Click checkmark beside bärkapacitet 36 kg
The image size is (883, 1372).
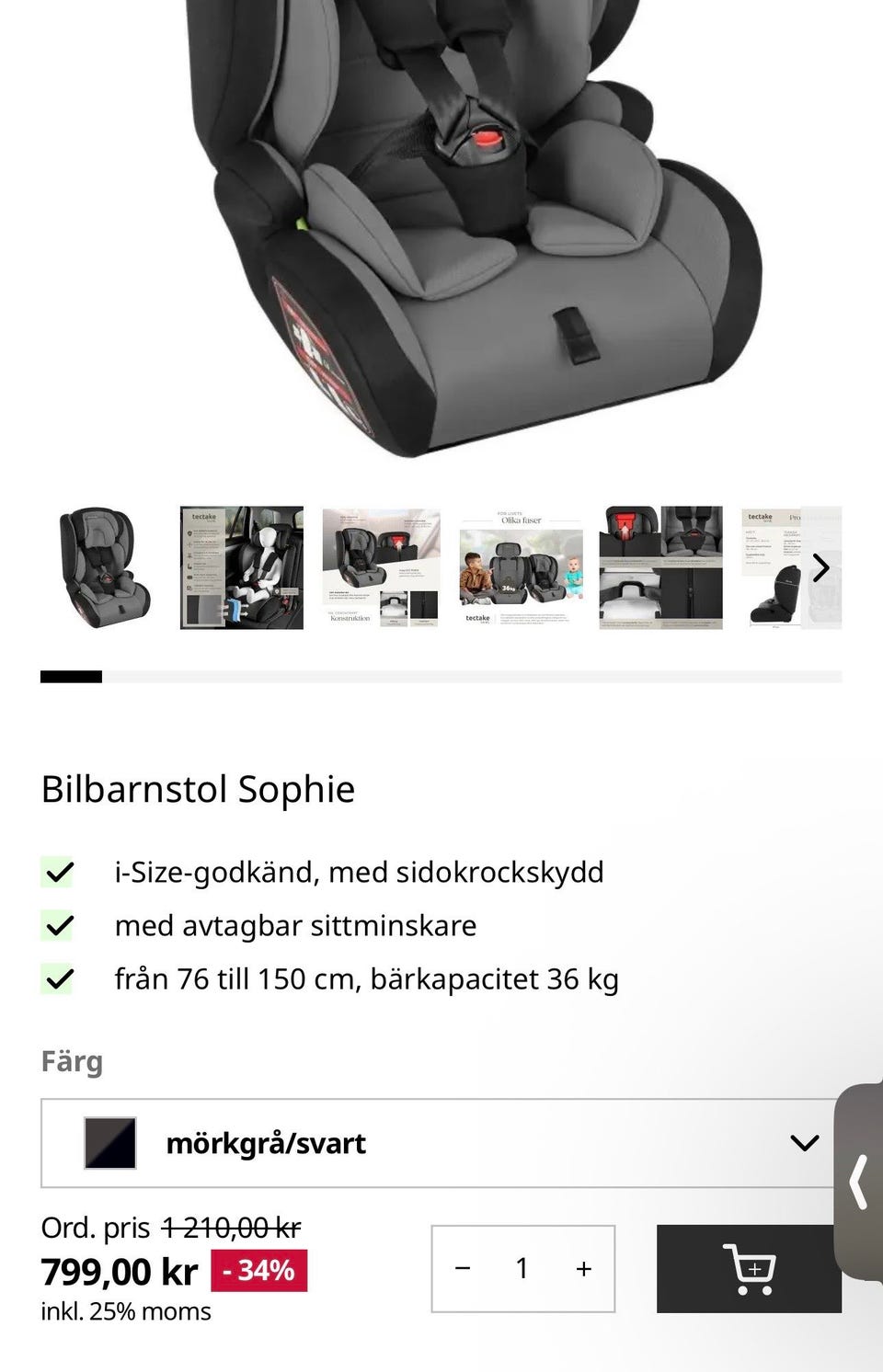[x=57, y=978]
